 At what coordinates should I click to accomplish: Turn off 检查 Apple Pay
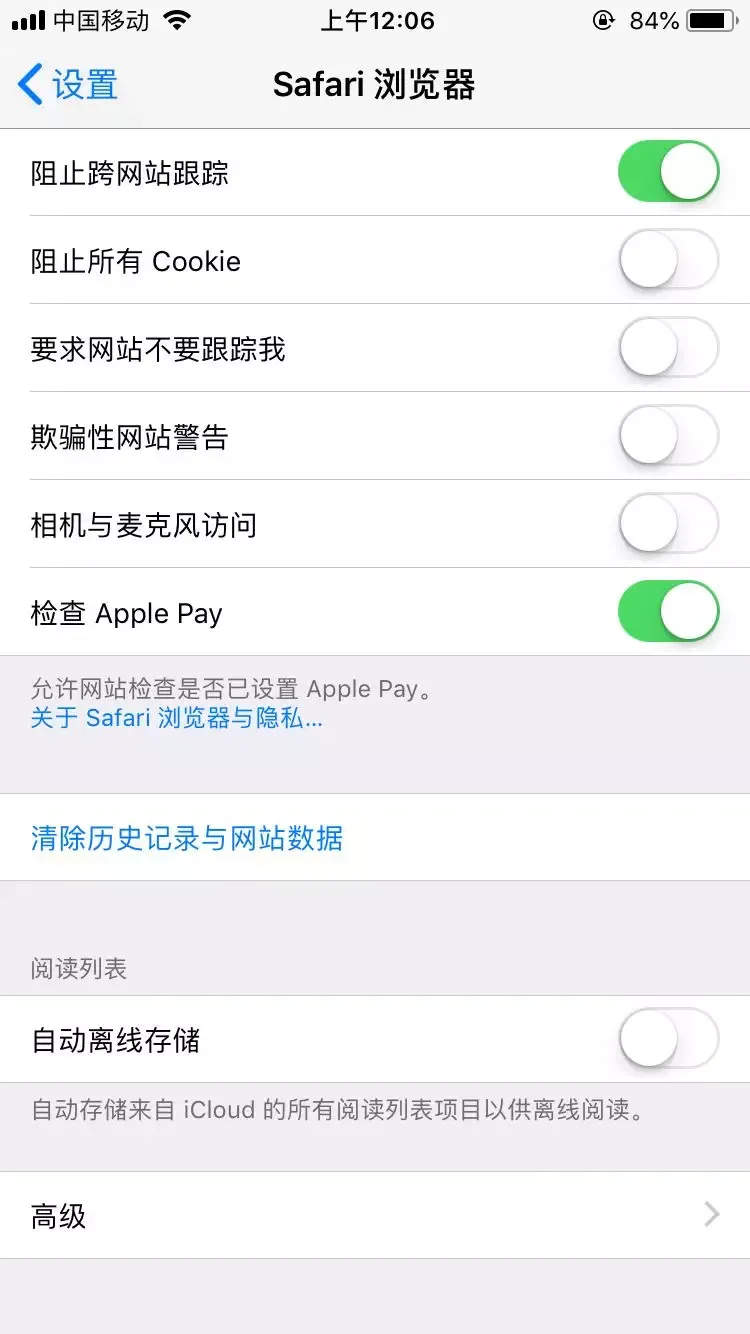point(668,613)
